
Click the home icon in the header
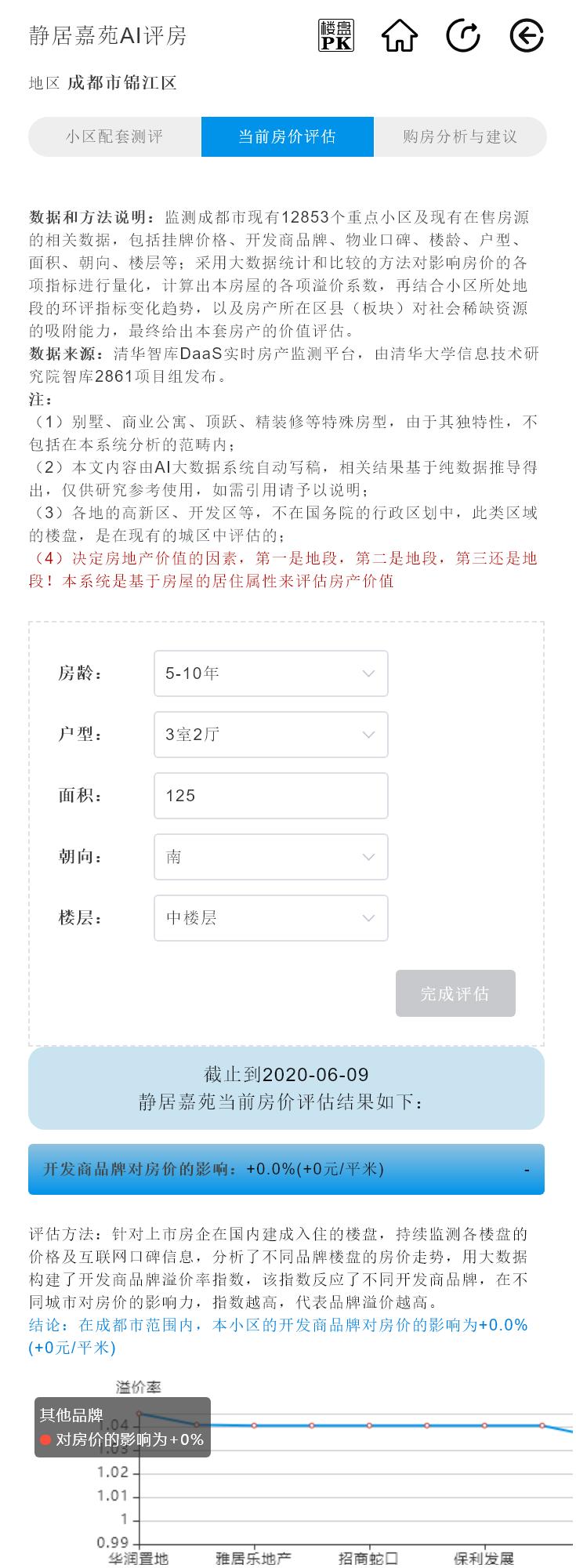[400, 35]
